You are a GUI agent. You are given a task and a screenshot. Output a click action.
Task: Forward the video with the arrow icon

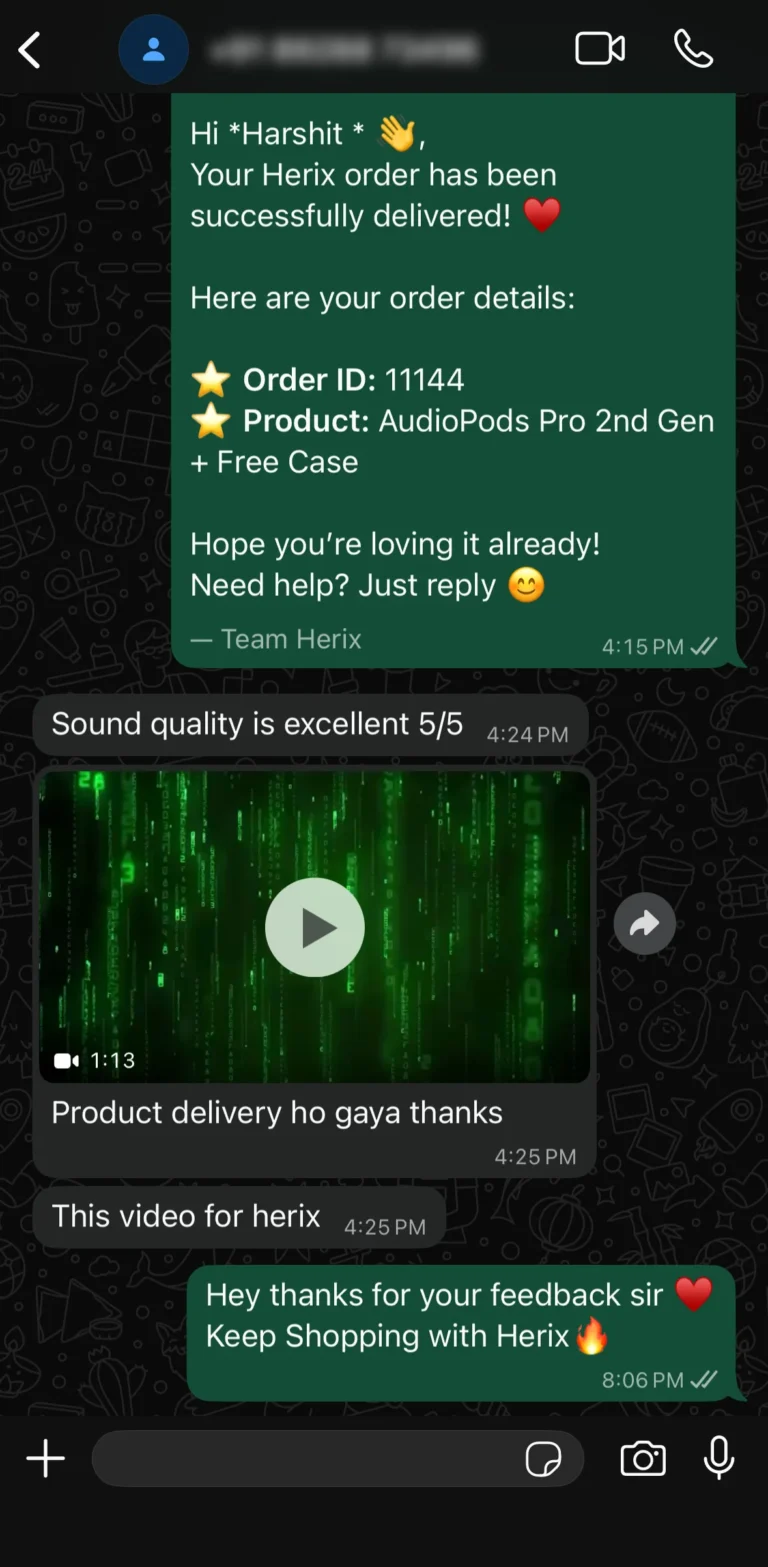pos(644,923)
